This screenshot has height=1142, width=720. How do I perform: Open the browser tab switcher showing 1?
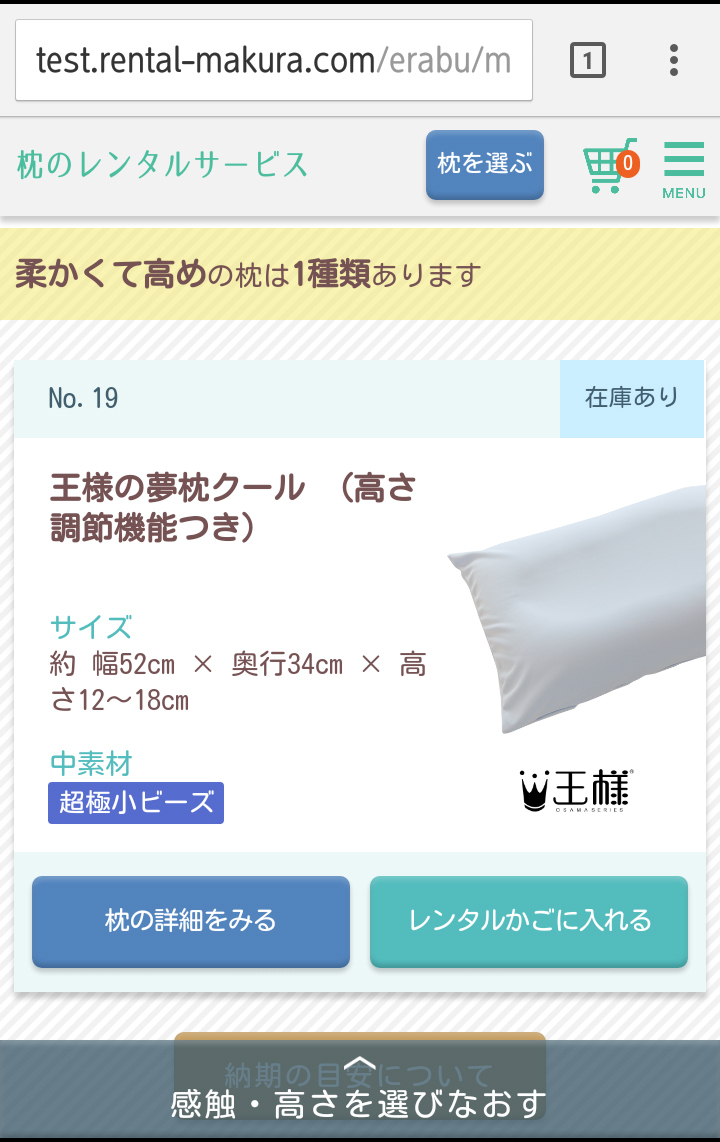588,60
